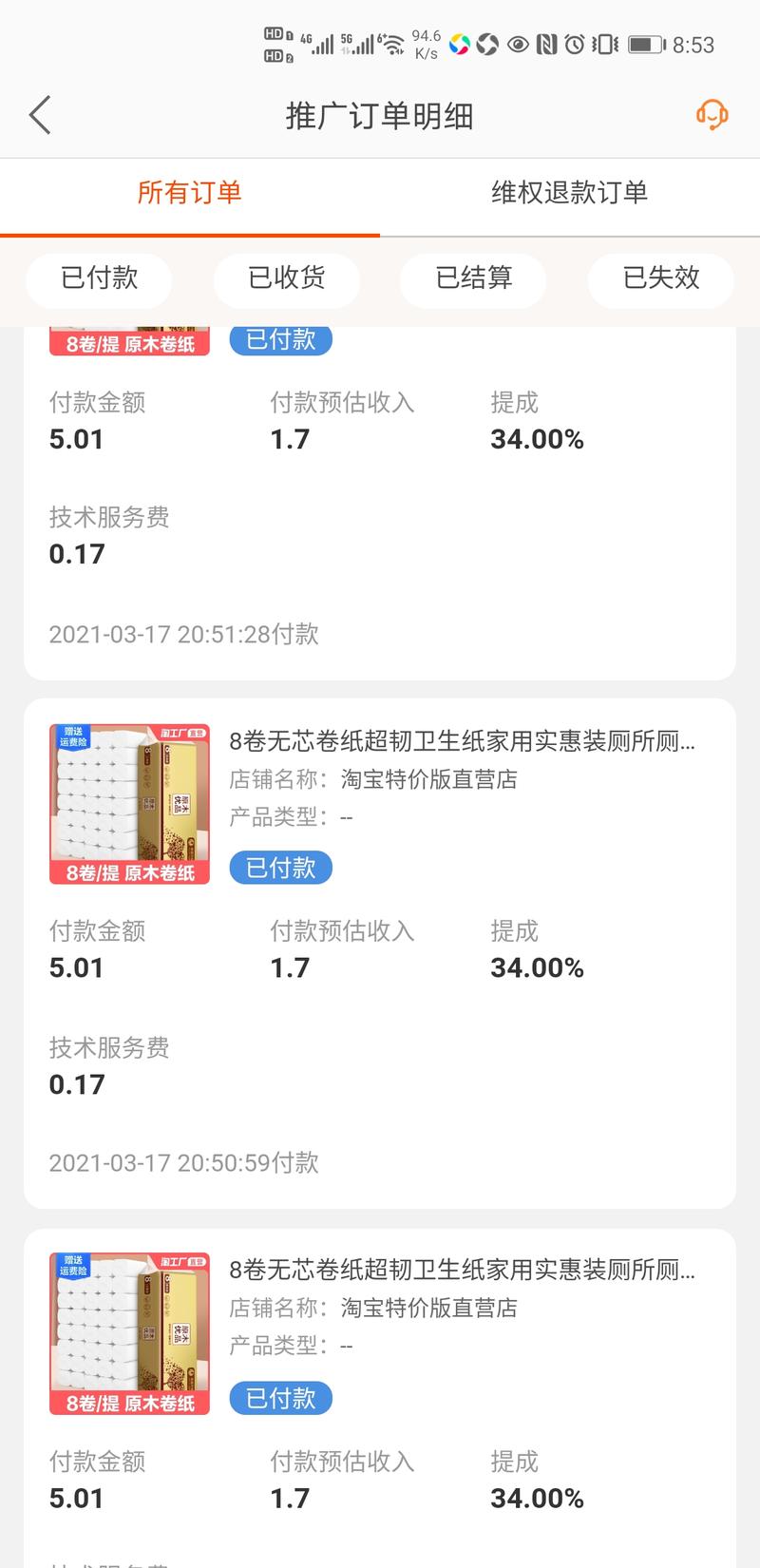Select the 所有订单 tab
760x1568 pixels.
pyautogui.click(x=188, y=192)
